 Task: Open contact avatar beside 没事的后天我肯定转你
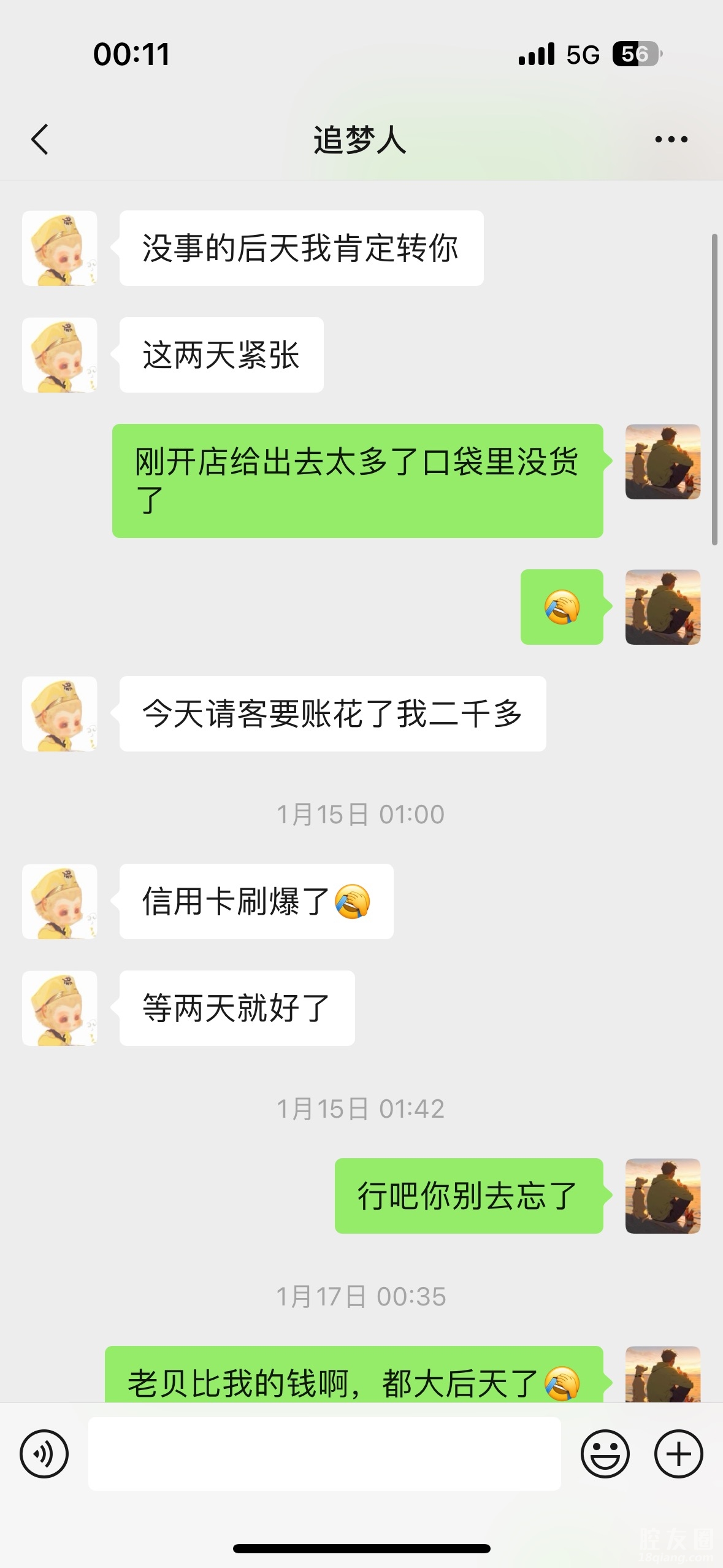pyautogui.click(x=59, y=248)
